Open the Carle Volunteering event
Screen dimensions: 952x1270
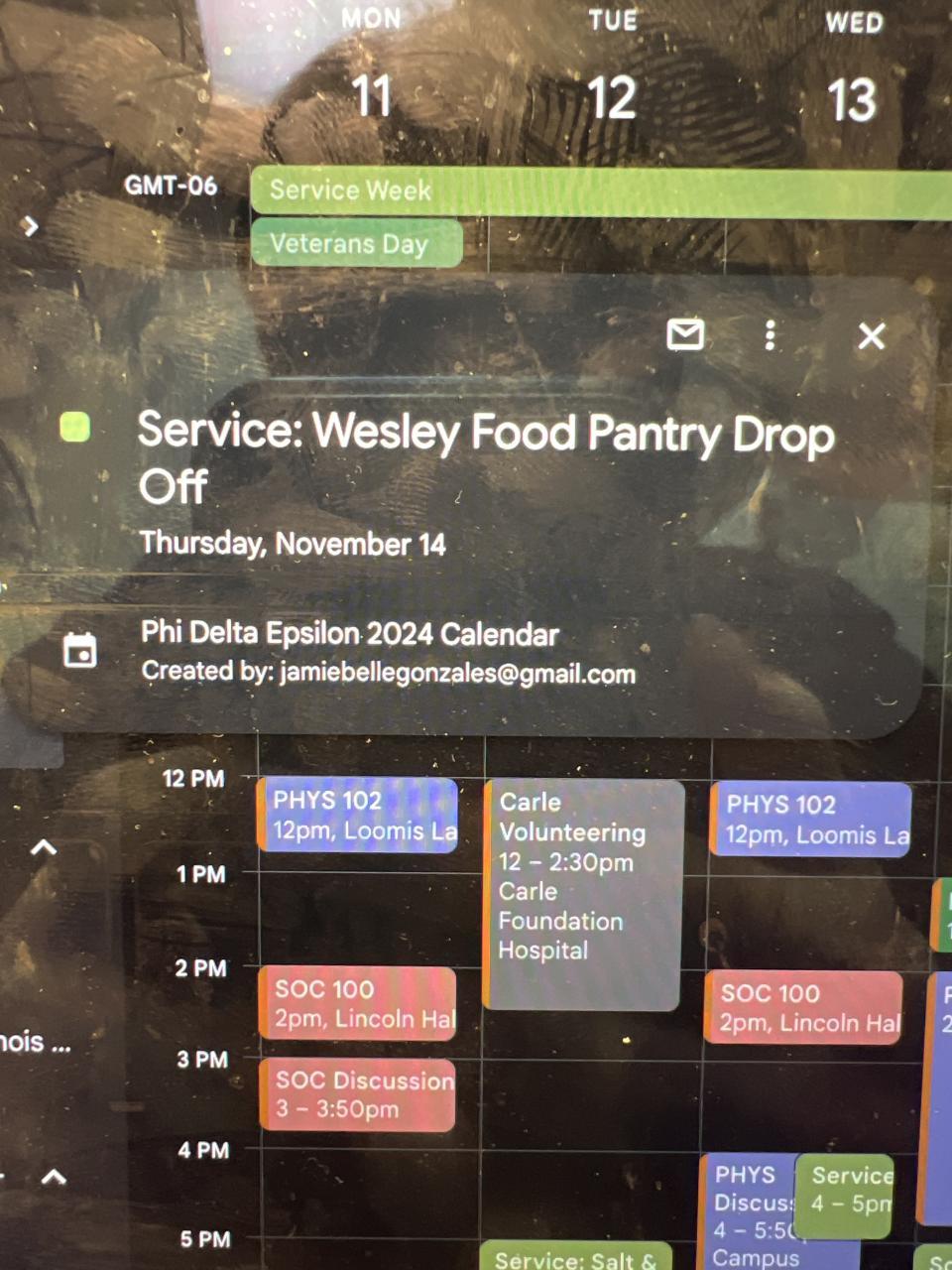coord(583,893)
